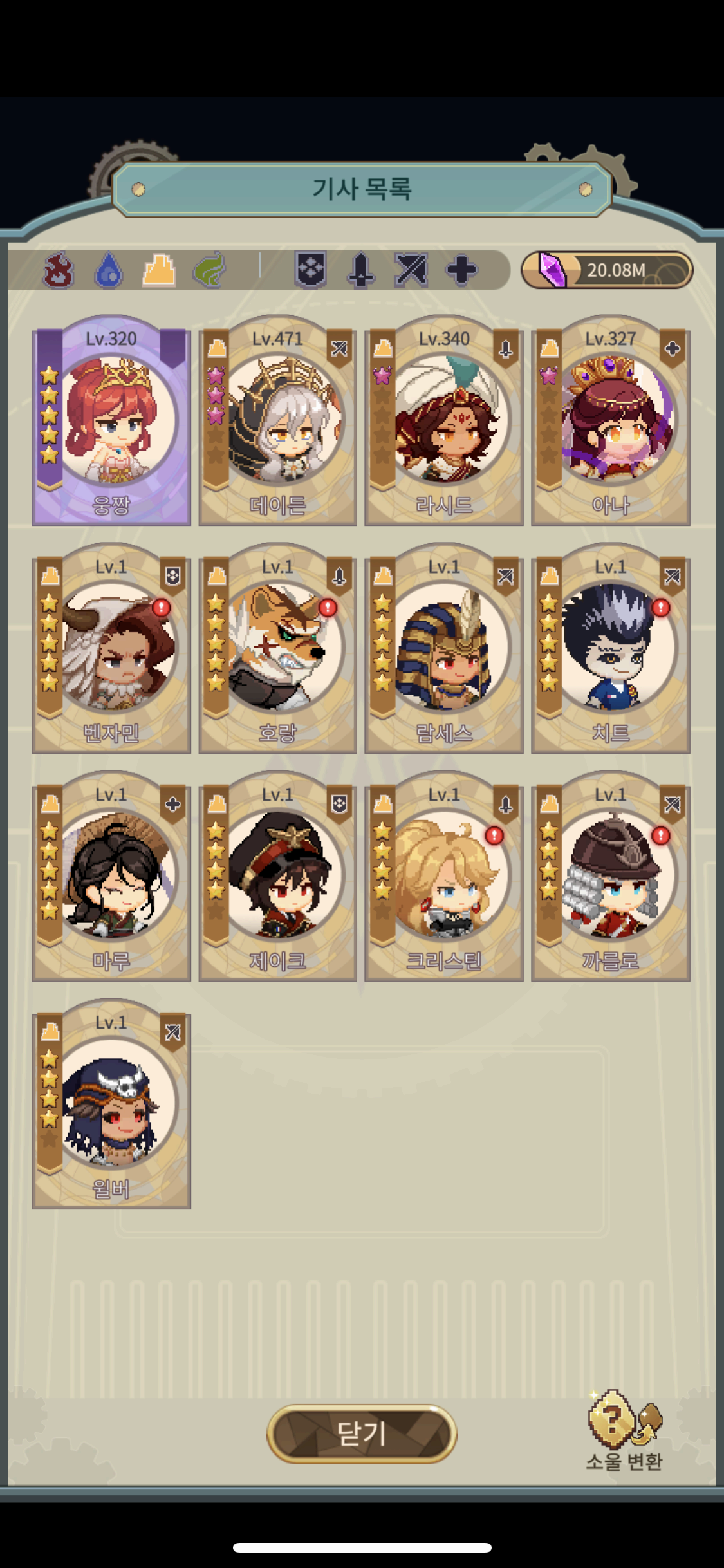Viewport: 724px width, 1568px height.
Task: View the 호랑 knight card
Action: tap(277, 650)
